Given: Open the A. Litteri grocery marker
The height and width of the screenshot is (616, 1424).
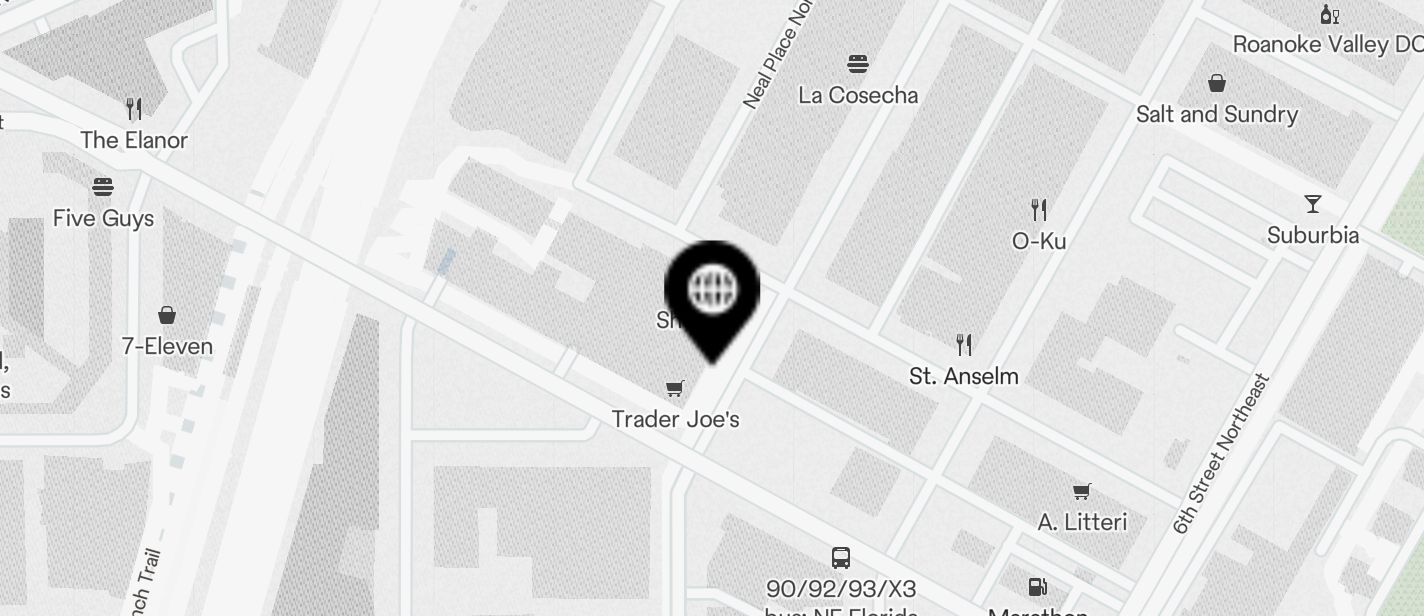Looking at the screenshot, I should 1082,492.
